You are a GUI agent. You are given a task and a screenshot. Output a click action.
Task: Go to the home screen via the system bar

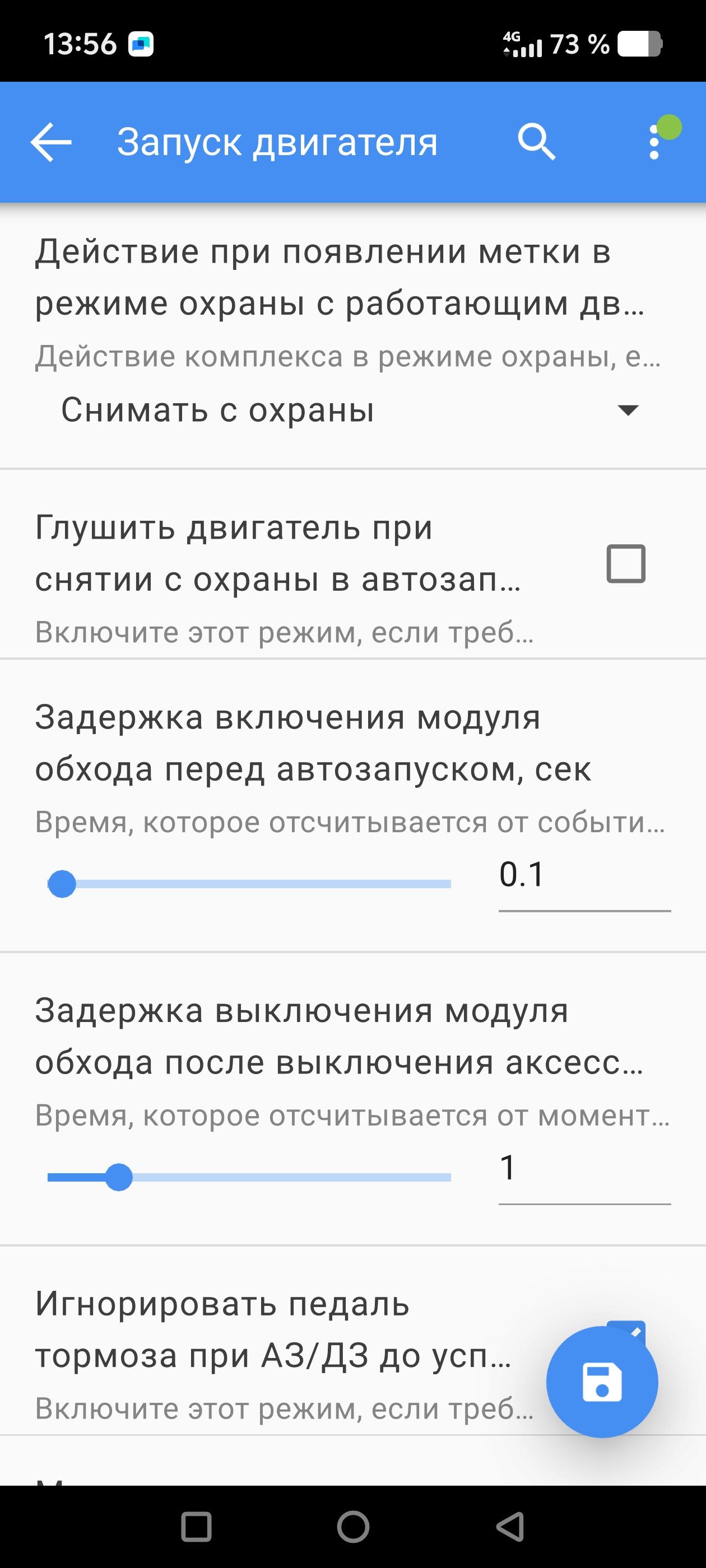point(354,1527)
